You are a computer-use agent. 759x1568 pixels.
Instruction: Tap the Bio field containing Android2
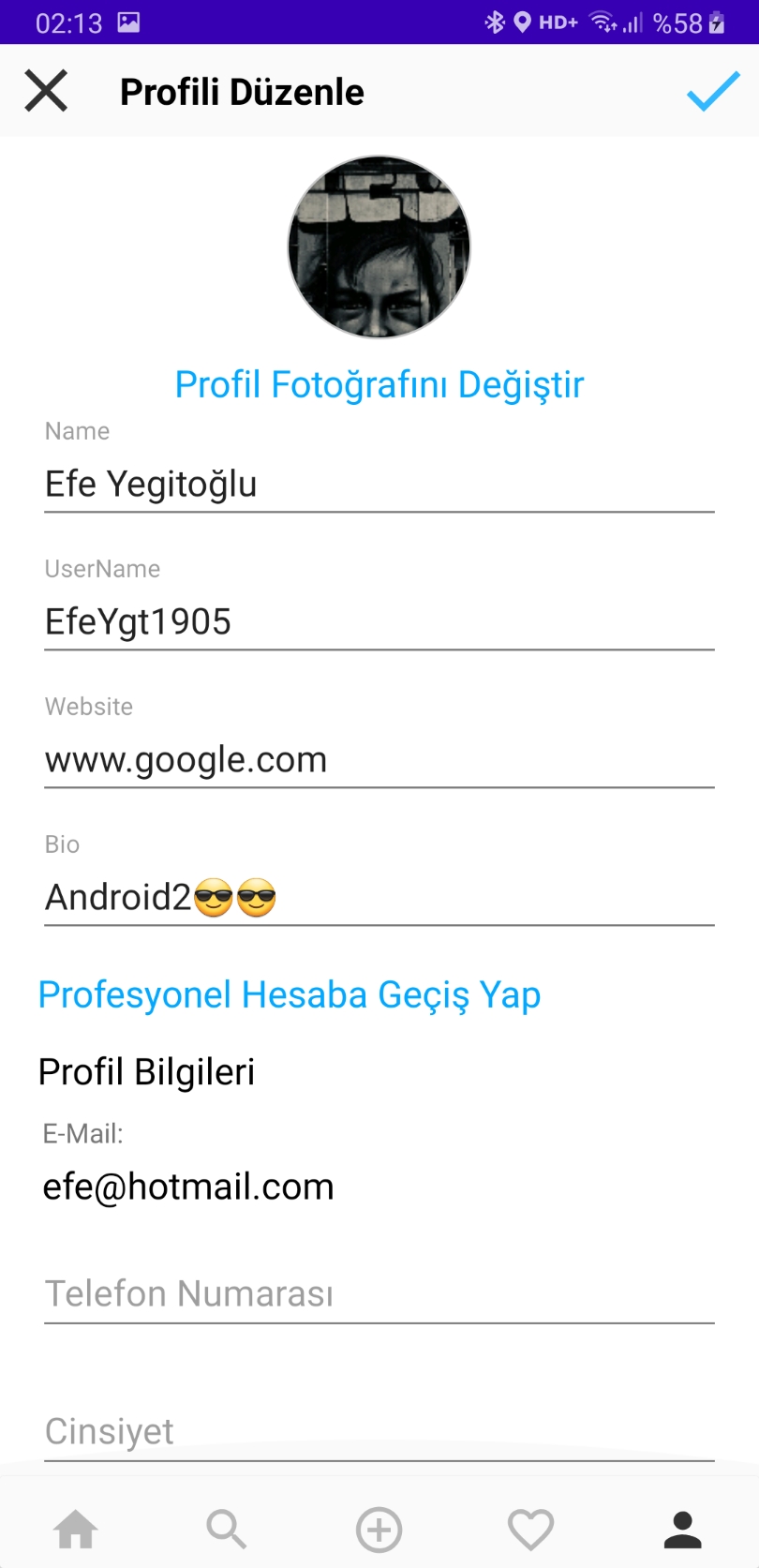(378, 897)
